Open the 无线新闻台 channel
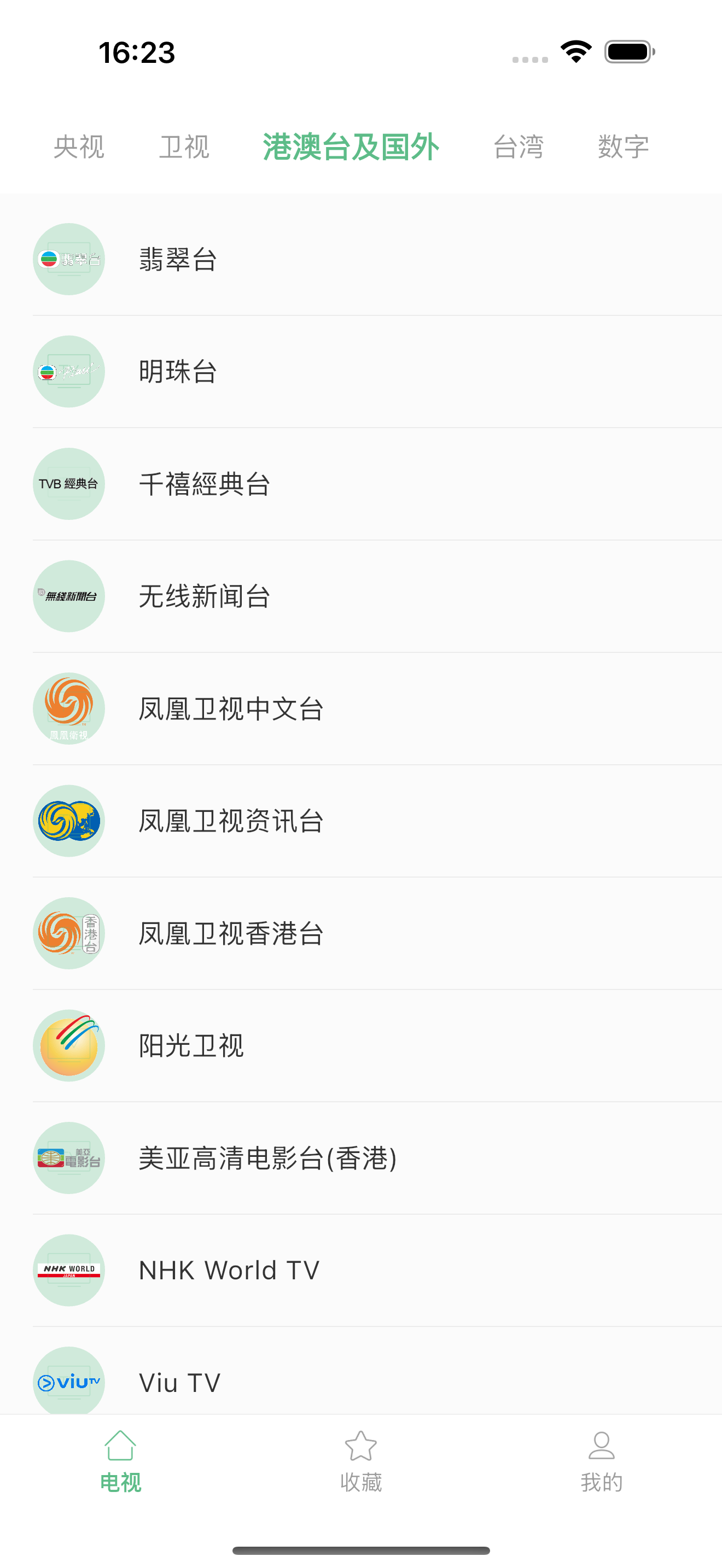Image resolution: width=722 pixels, height=1568 pixels. tap(361, 596)
